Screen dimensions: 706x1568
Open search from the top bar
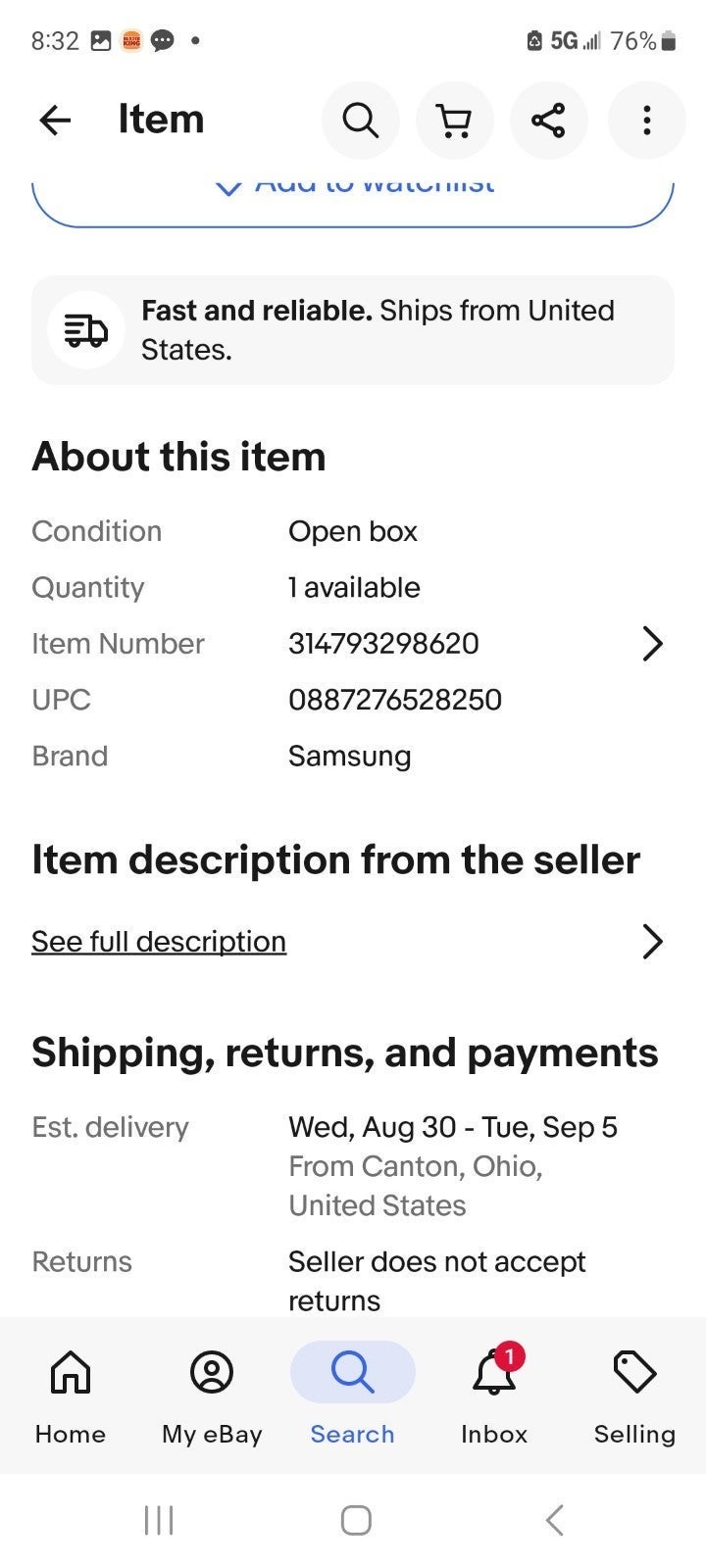(x=360, y=121)
